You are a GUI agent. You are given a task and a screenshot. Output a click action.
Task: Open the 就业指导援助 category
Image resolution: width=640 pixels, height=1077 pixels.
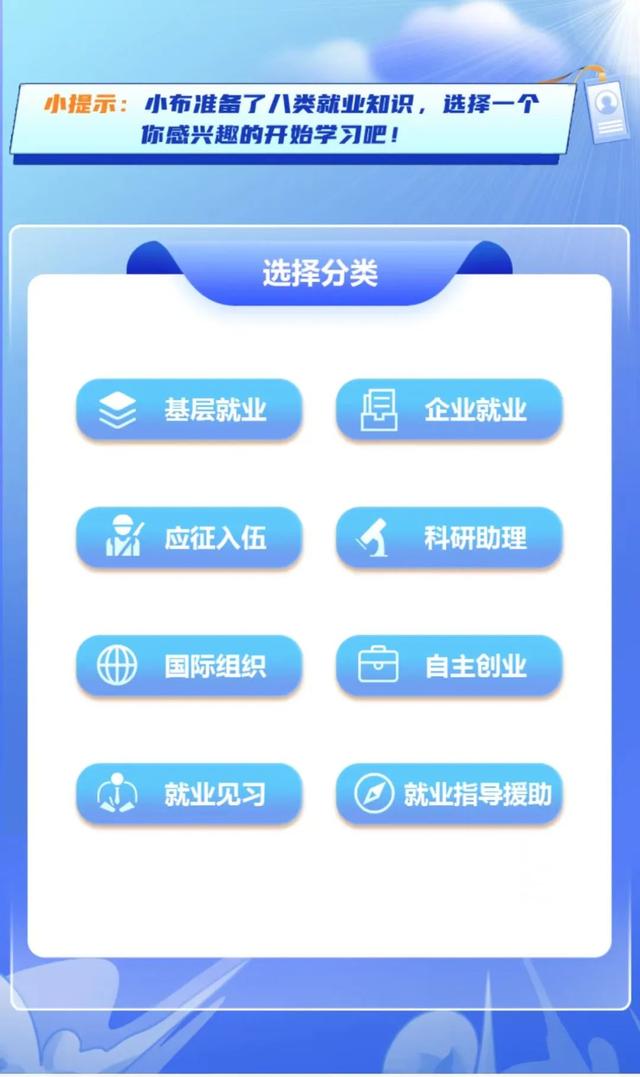coord(449,794)
